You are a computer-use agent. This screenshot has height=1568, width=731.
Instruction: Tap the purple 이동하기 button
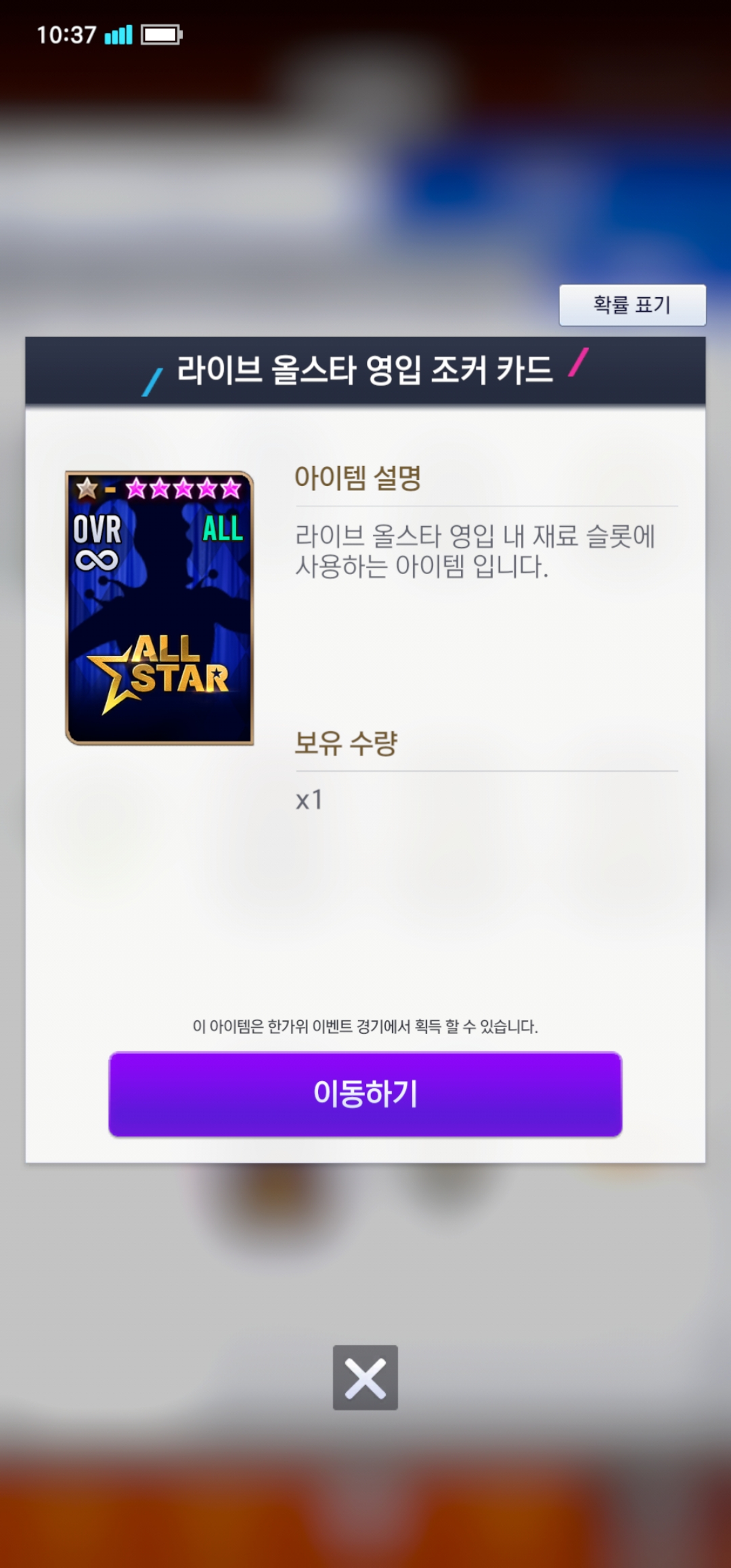pos(365,1093)
